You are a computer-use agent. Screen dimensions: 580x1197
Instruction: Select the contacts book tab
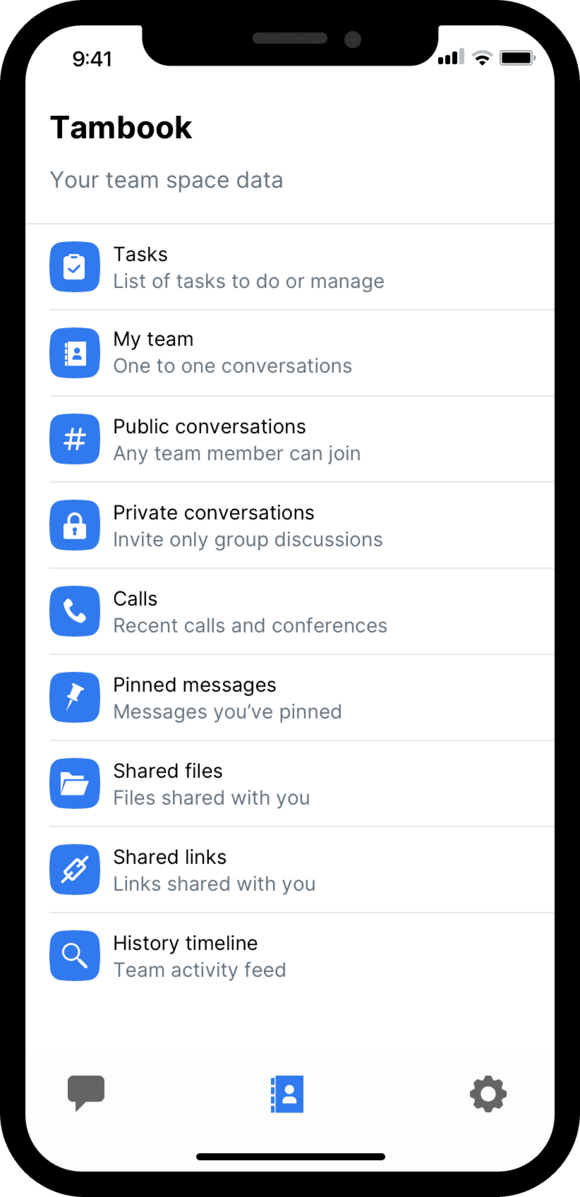pos(287,1094)
